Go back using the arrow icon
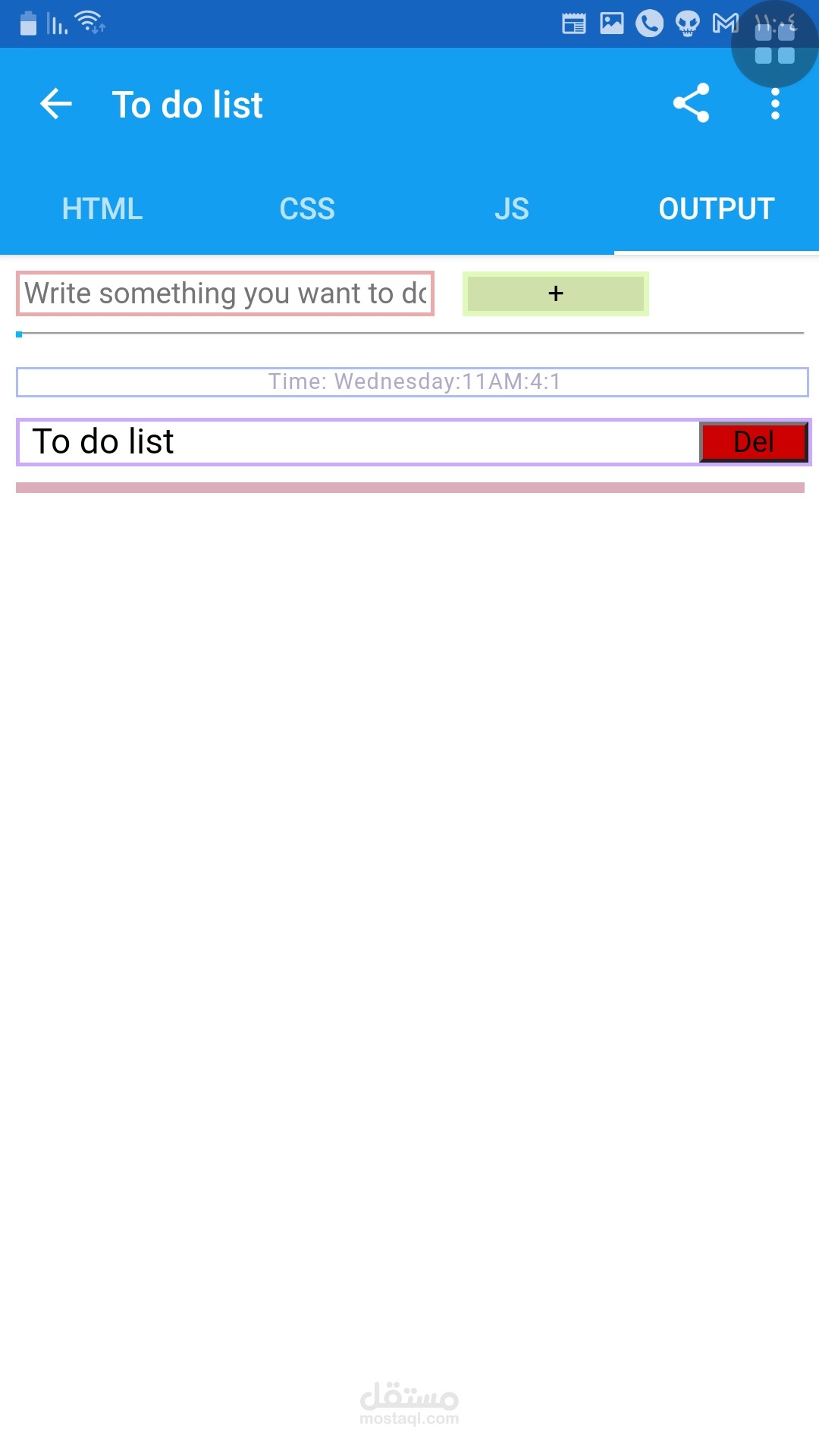 pos(56,104)
